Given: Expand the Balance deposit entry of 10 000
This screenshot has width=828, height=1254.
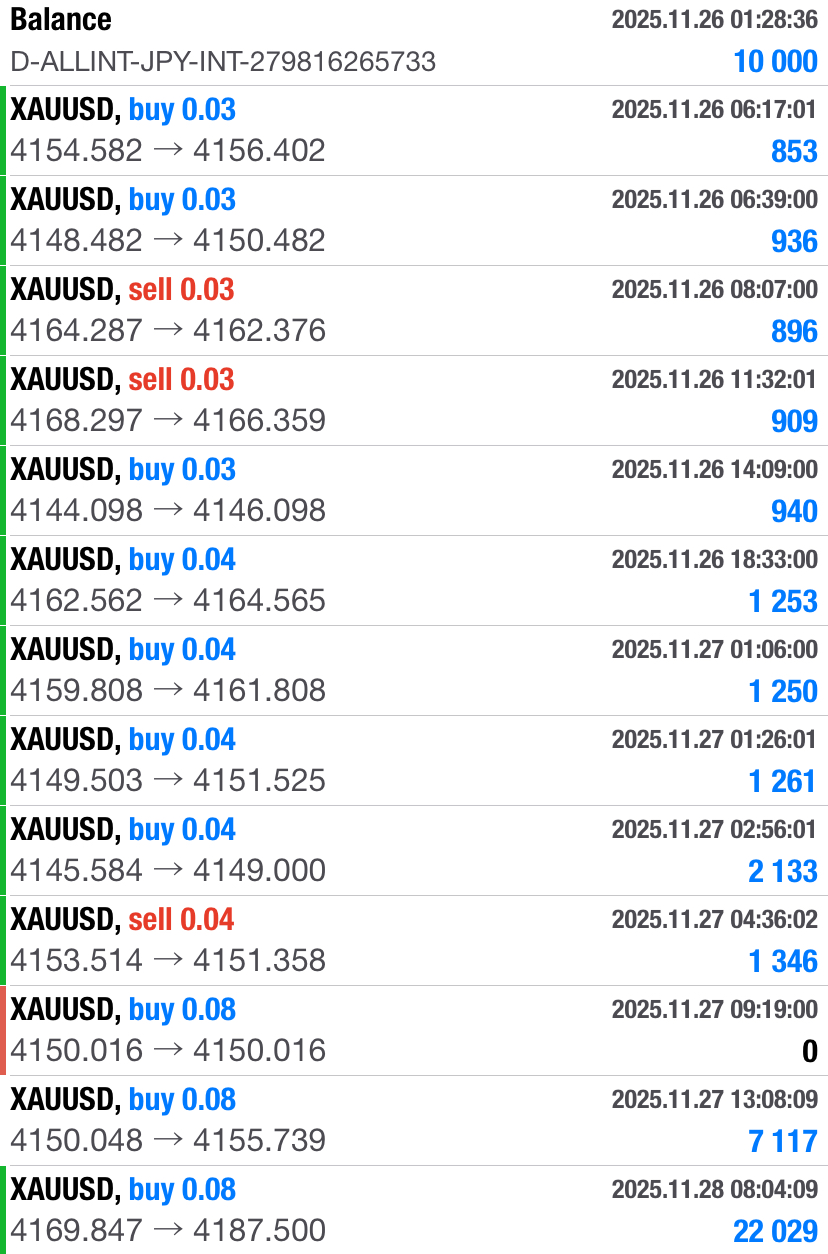Looking at the screenshot, I should pos(414,42).
